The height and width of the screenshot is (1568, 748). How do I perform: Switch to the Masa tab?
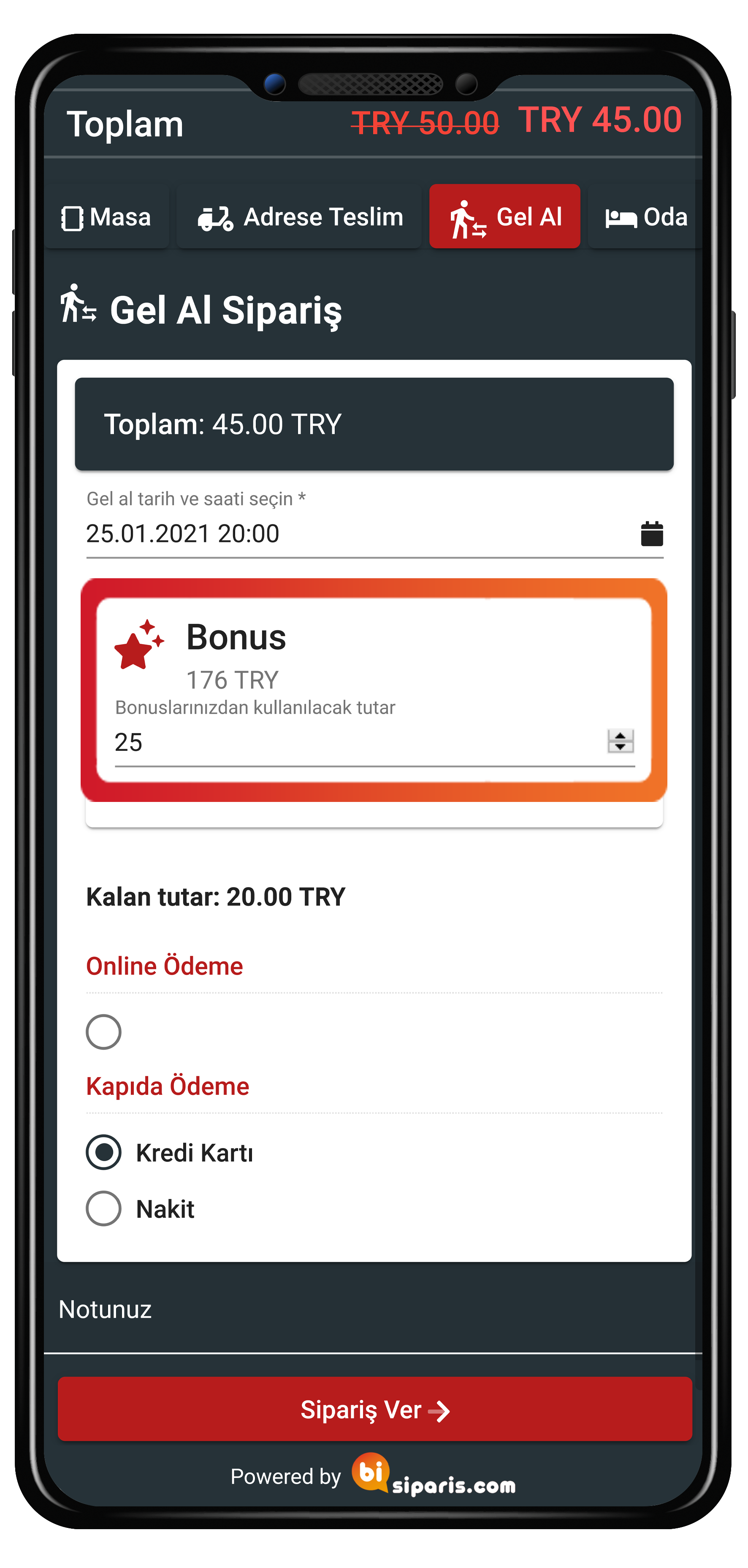(x=106, y=217)
